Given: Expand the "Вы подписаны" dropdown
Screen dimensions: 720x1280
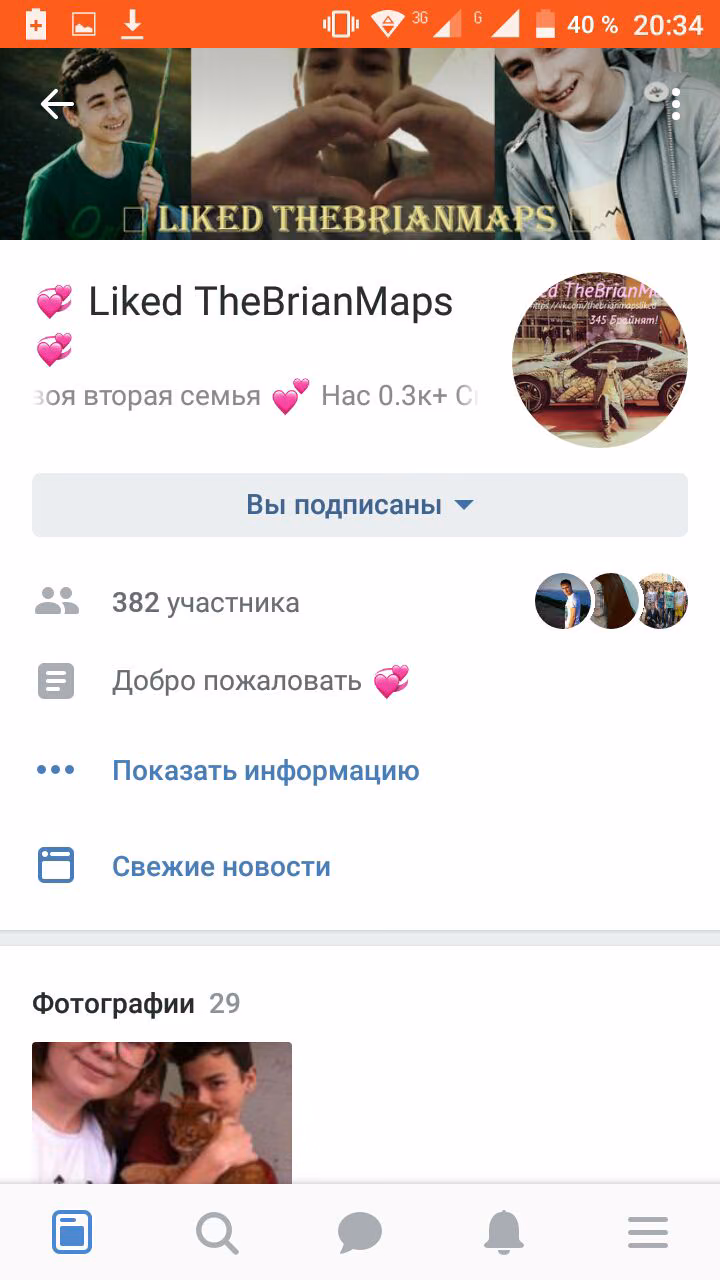Looking at the screenshot, I should (x=360, y=505).
